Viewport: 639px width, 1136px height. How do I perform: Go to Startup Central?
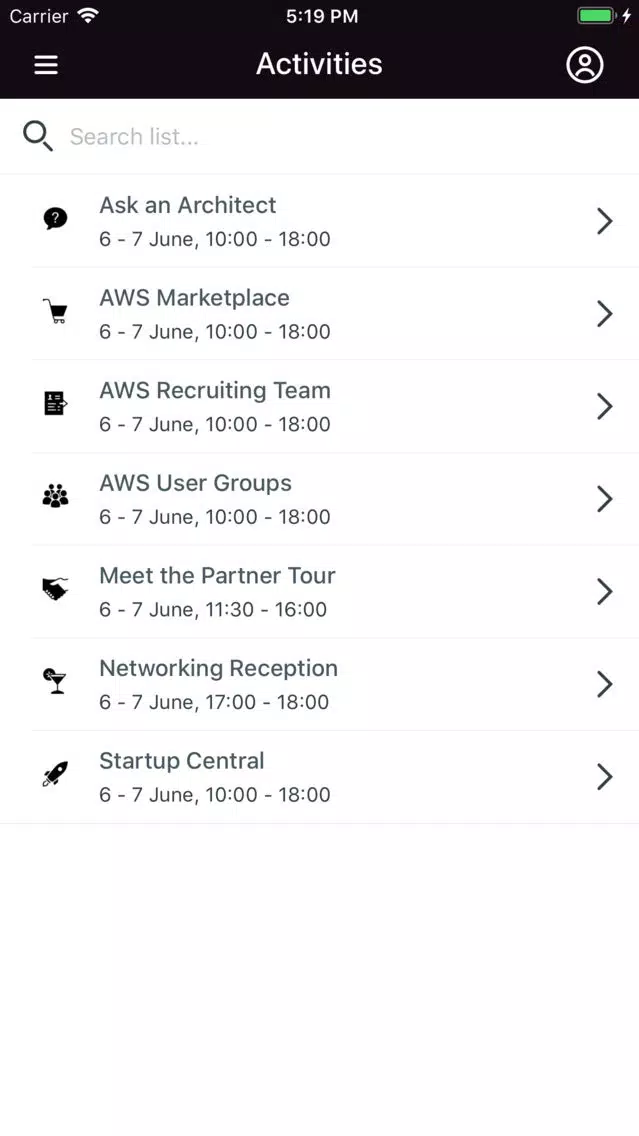(320, 777)
